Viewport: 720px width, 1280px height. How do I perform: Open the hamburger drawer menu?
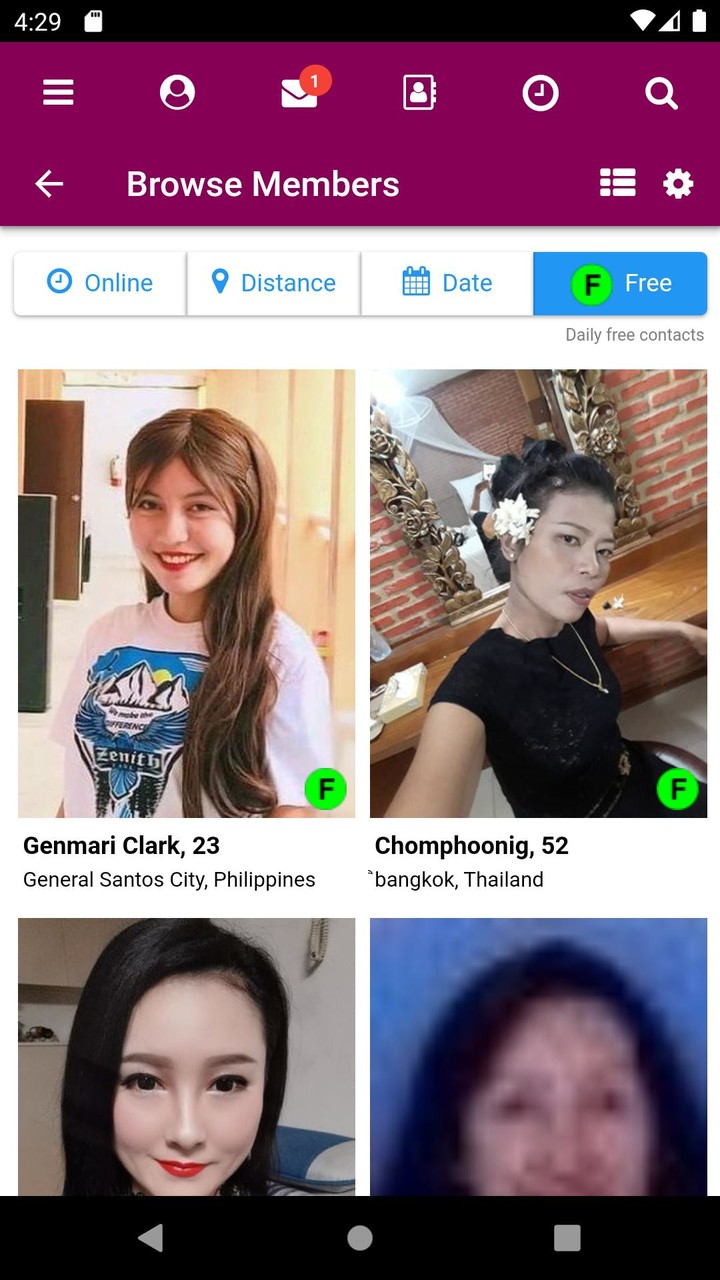[x=58, y=93]
